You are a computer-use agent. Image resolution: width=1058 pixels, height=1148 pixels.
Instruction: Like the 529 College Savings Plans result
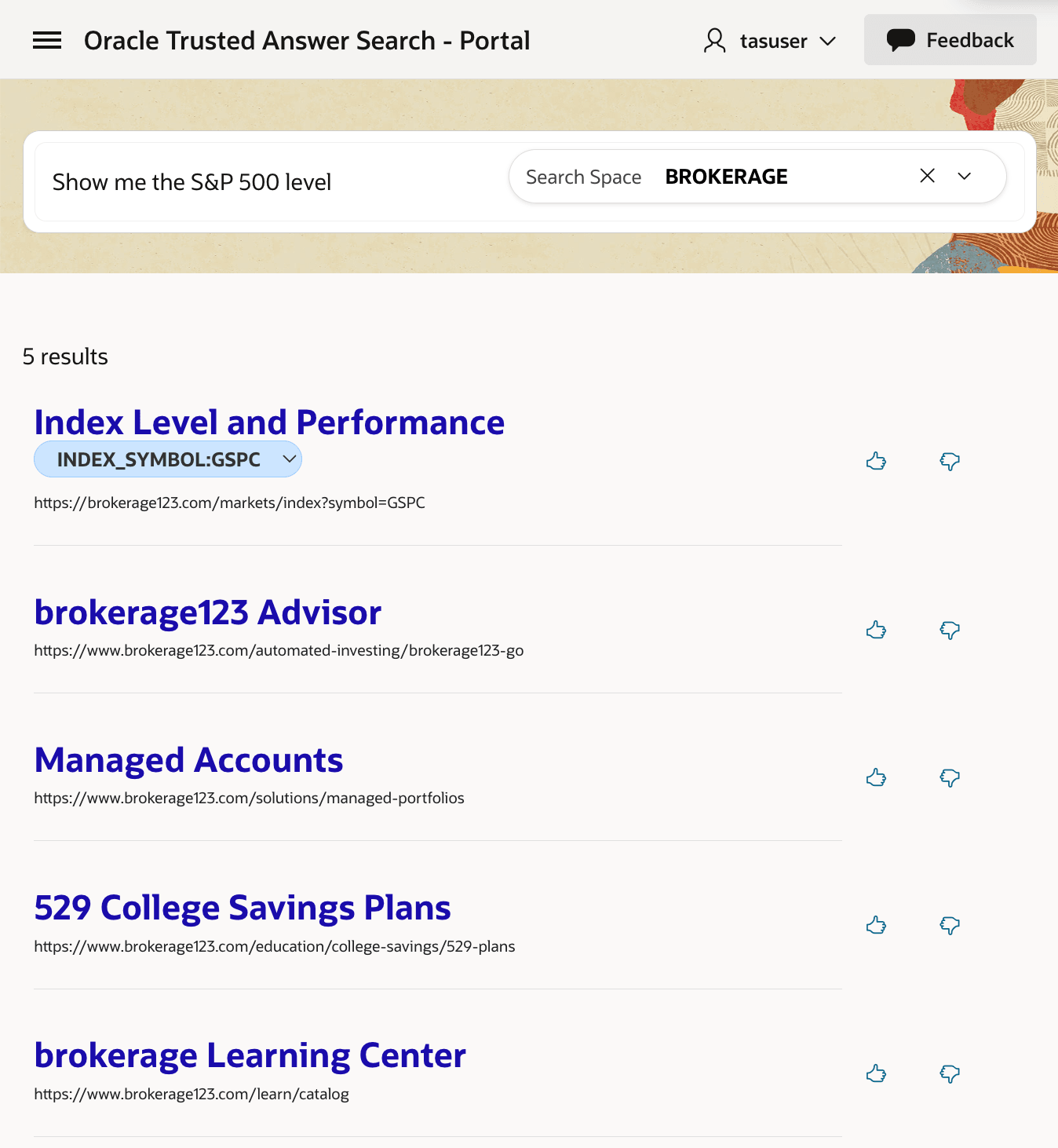click(x=876, y=926)
